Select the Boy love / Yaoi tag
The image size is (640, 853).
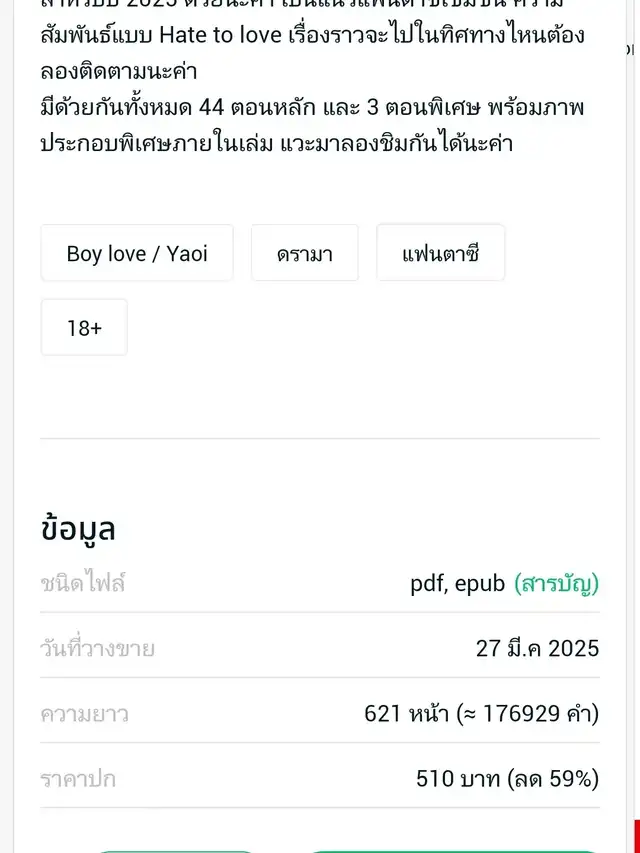click(x=137, y=253)
